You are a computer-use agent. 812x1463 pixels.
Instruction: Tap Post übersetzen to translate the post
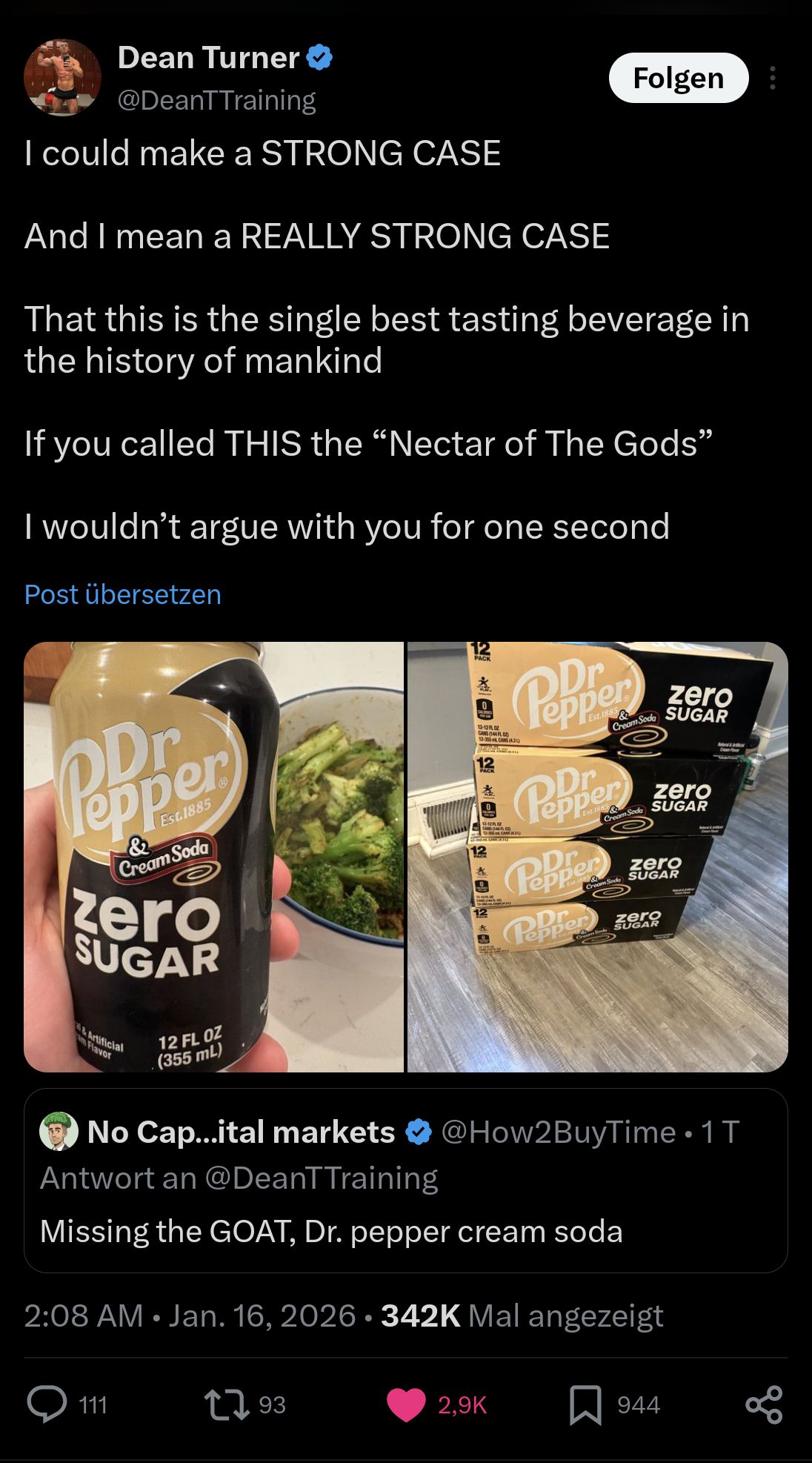point(123,594)
